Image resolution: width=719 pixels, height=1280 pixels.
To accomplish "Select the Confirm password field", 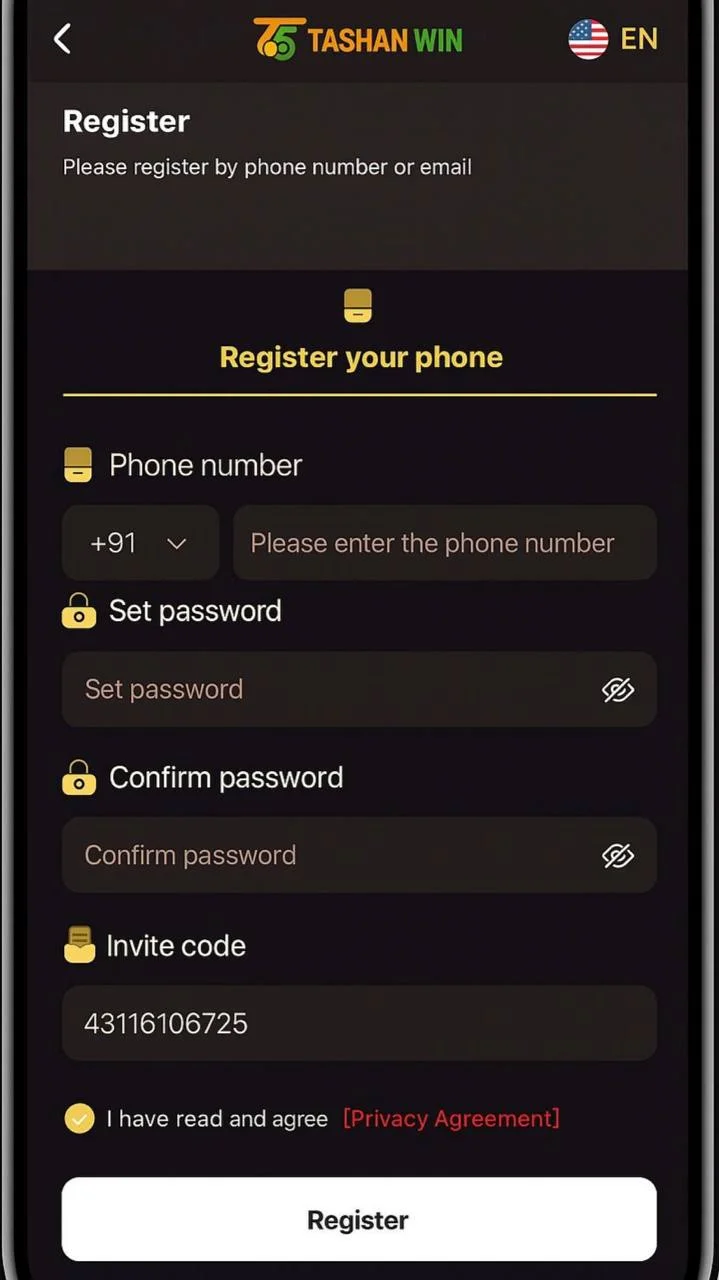I will [359, 855].
